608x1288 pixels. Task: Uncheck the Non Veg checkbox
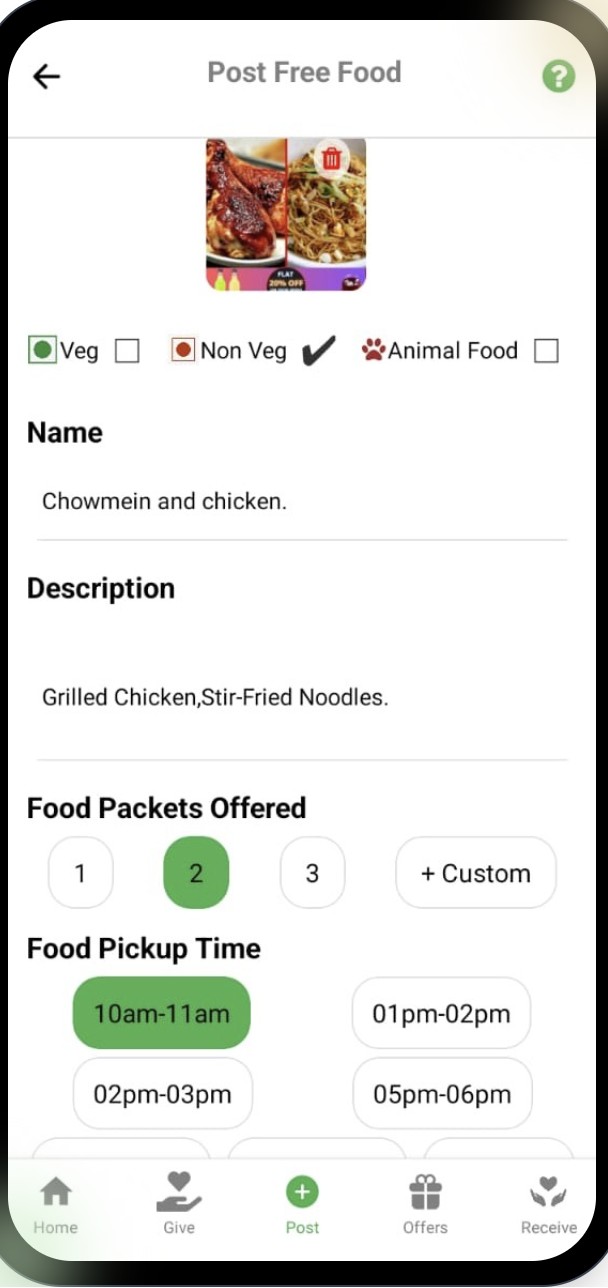pos(318,351)
